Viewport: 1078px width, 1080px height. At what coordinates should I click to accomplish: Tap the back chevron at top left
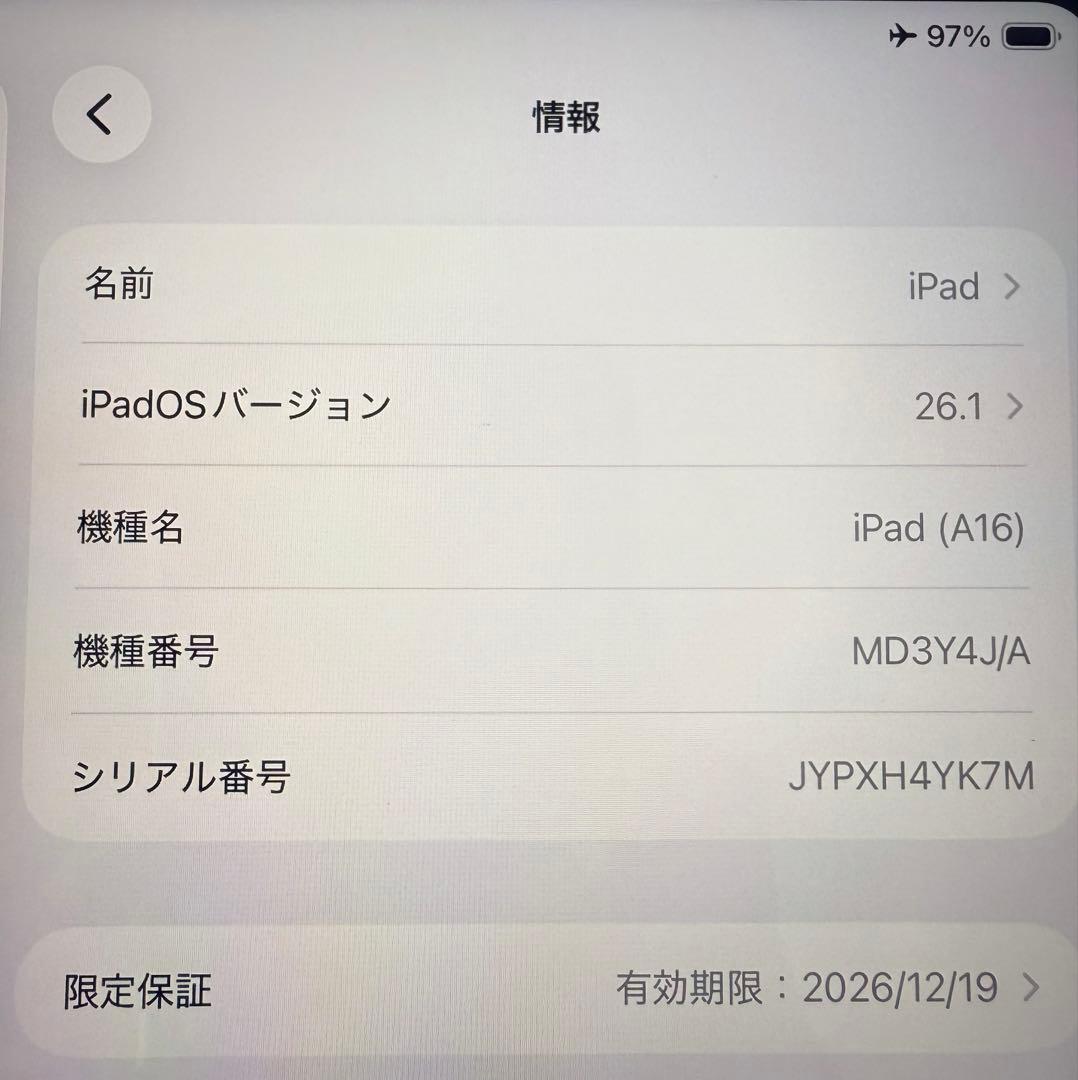point(101,114)
